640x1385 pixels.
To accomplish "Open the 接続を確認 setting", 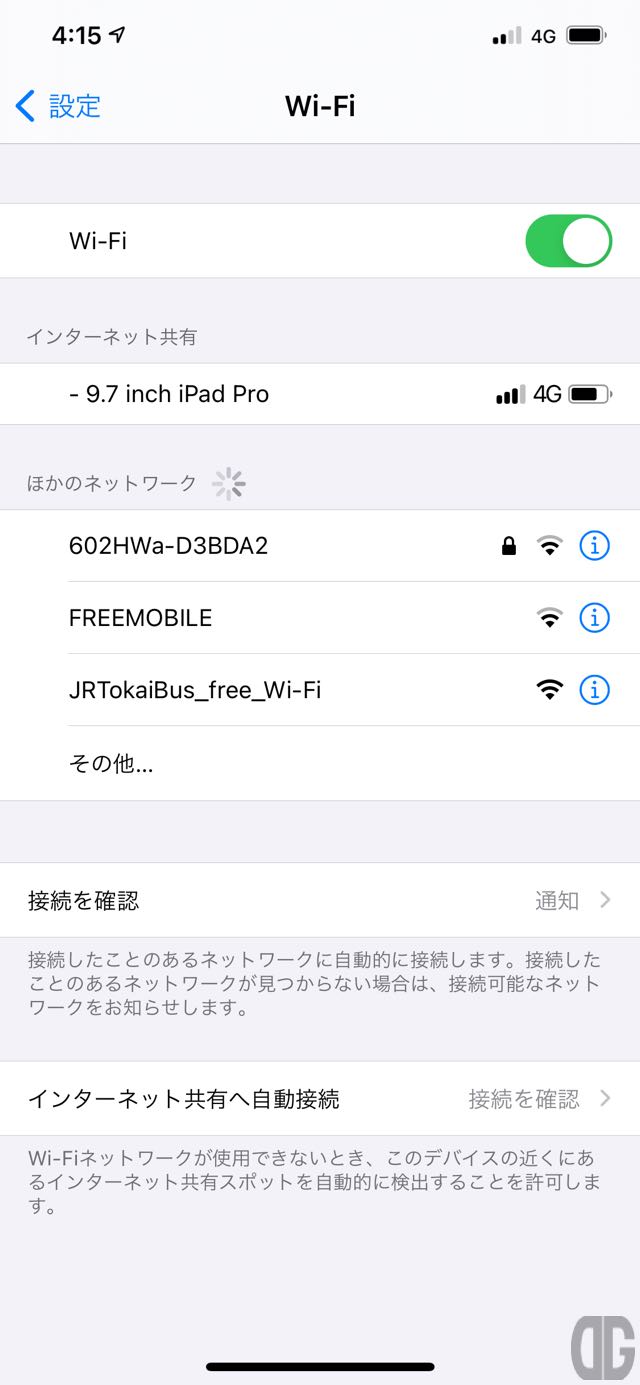I will [x=320, y=900].
